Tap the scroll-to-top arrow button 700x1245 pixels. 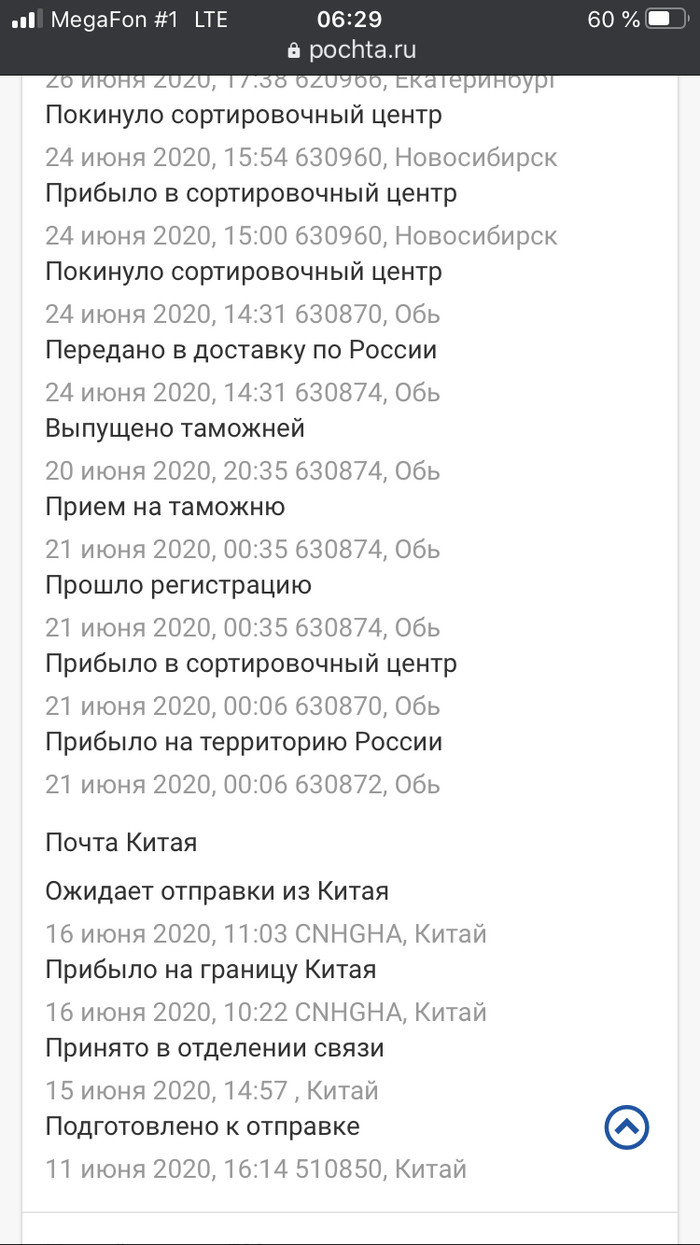[x=627, y=1127]
